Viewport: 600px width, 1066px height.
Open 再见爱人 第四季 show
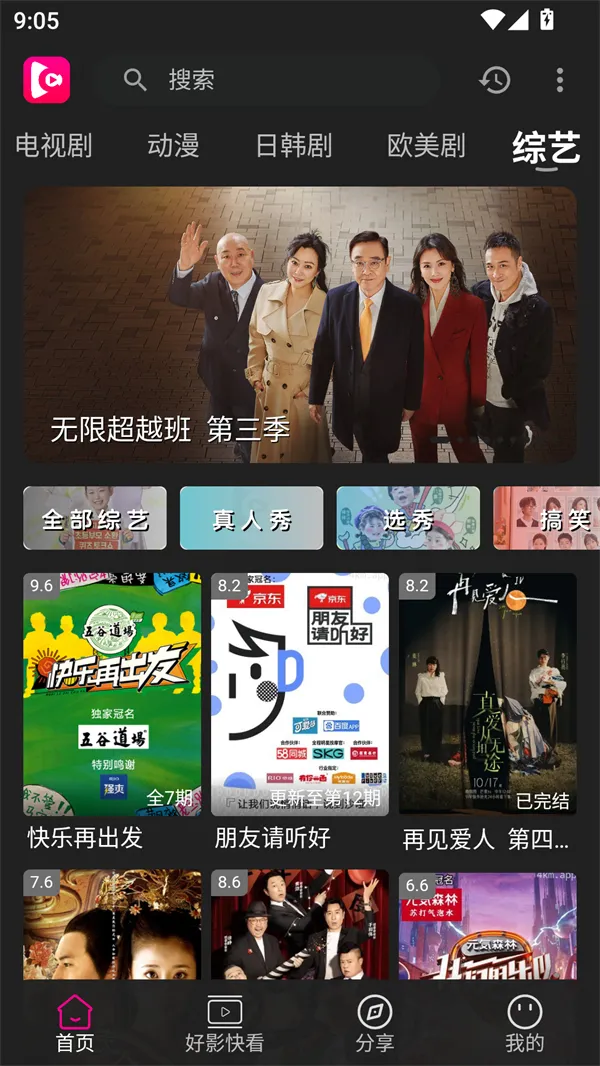pyautogui.click(x=488, y=694)
